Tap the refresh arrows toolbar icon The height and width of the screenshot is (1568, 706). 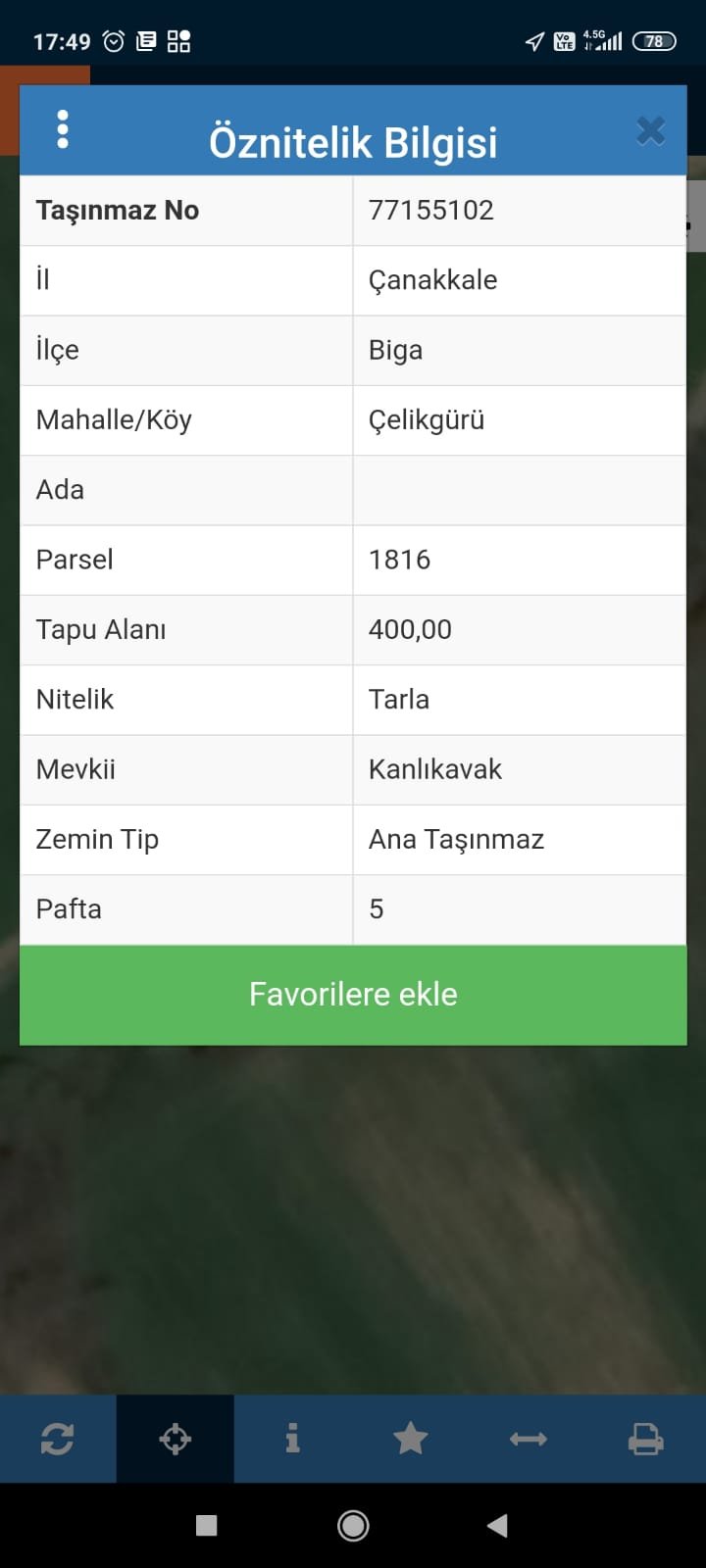pyautogui.click(x=57, y=1439)
